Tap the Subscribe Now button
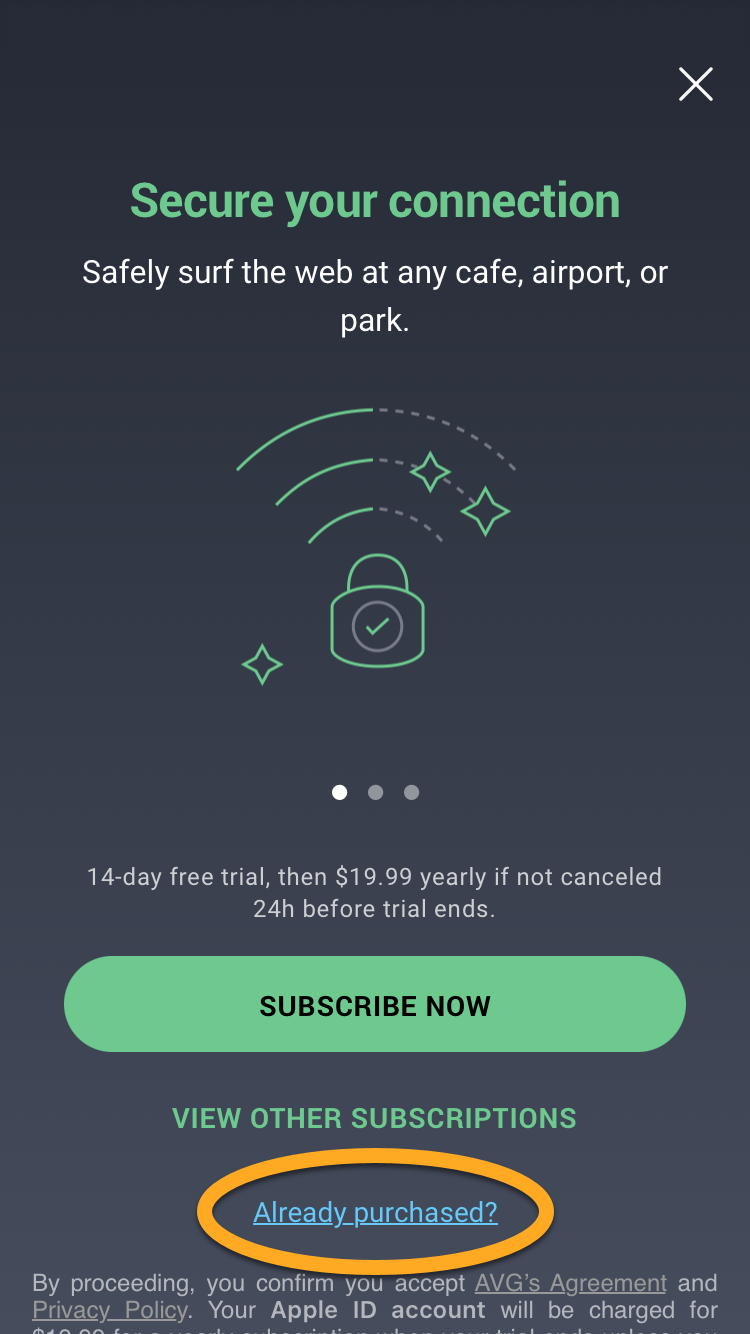 [x=375, y=1004]
